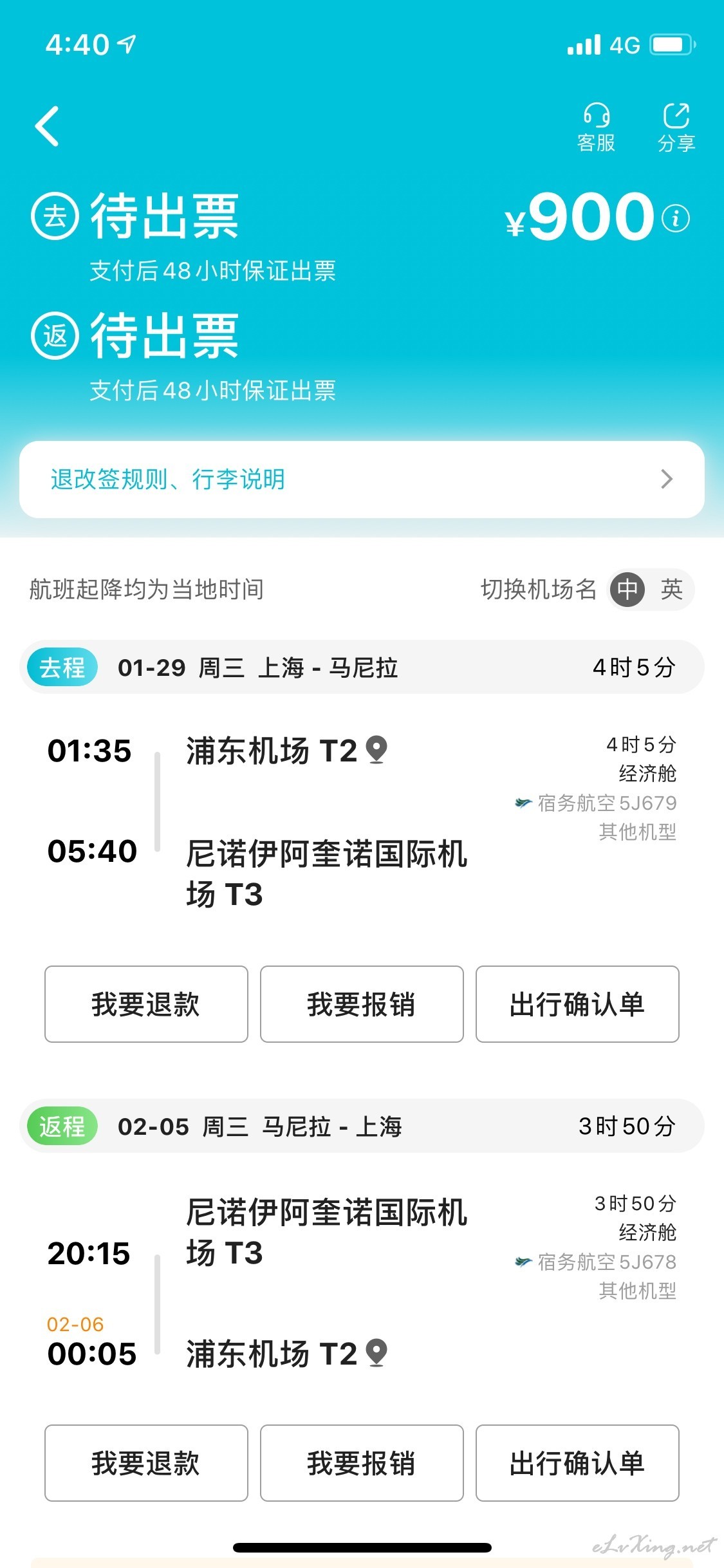Switch airport names to English (英)
Image resolution: width=724 pixels, height=1568 pixels.
pyautogui.click(x=671, y=589)
